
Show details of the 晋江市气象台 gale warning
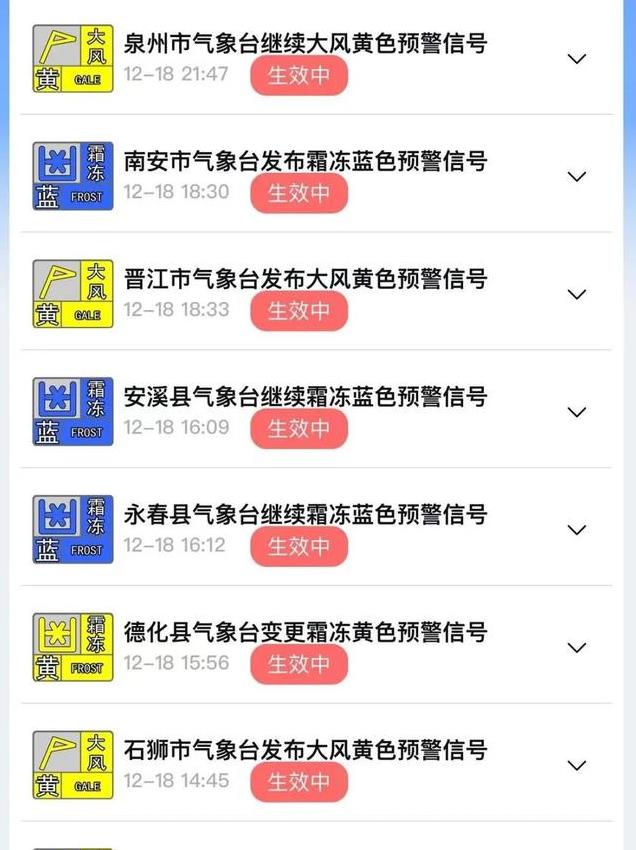576,294
